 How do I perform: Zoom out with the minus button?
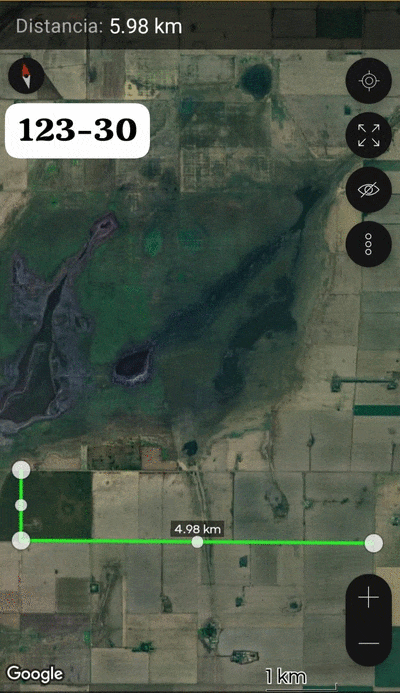[x=369, y=643]
